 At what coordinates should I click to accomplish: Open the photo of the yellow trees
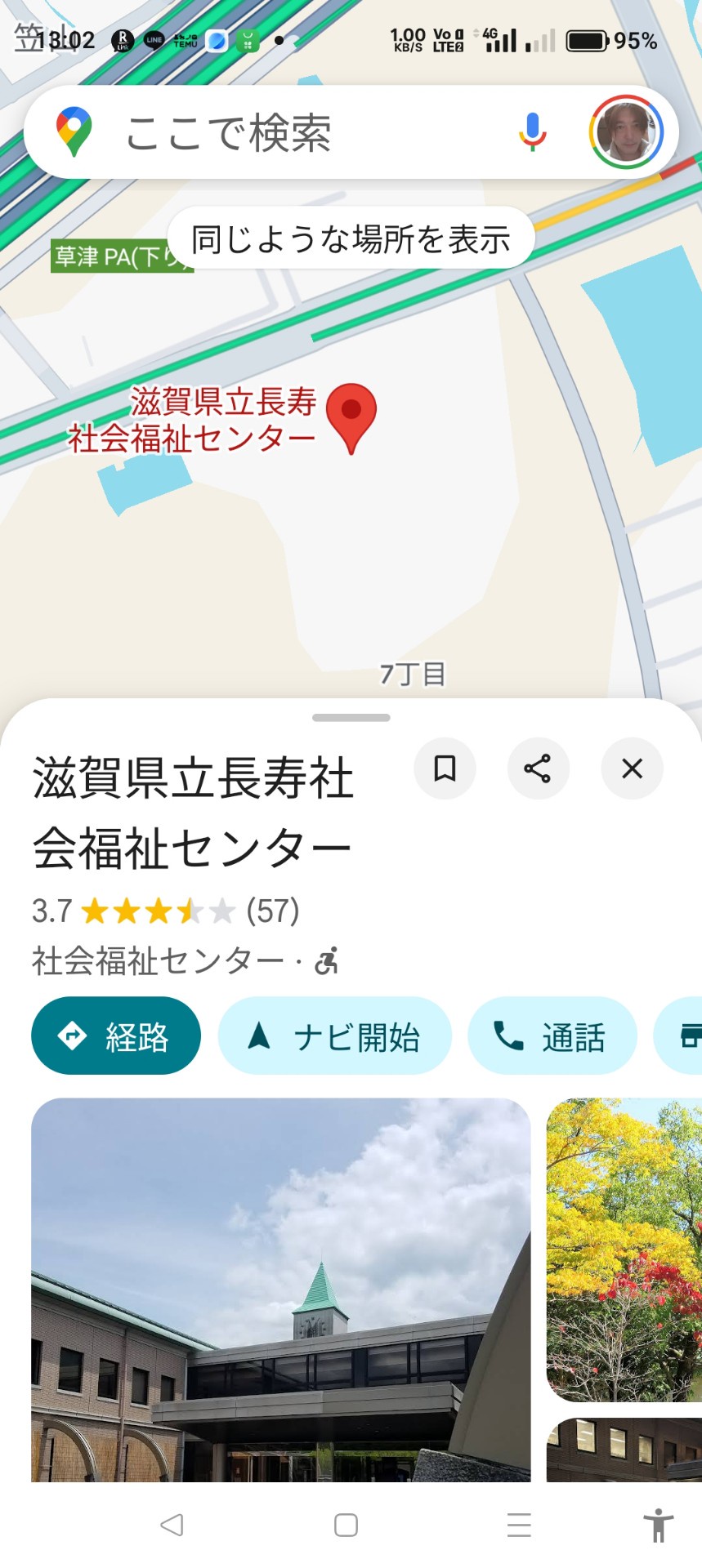(x=624, y=1248)
